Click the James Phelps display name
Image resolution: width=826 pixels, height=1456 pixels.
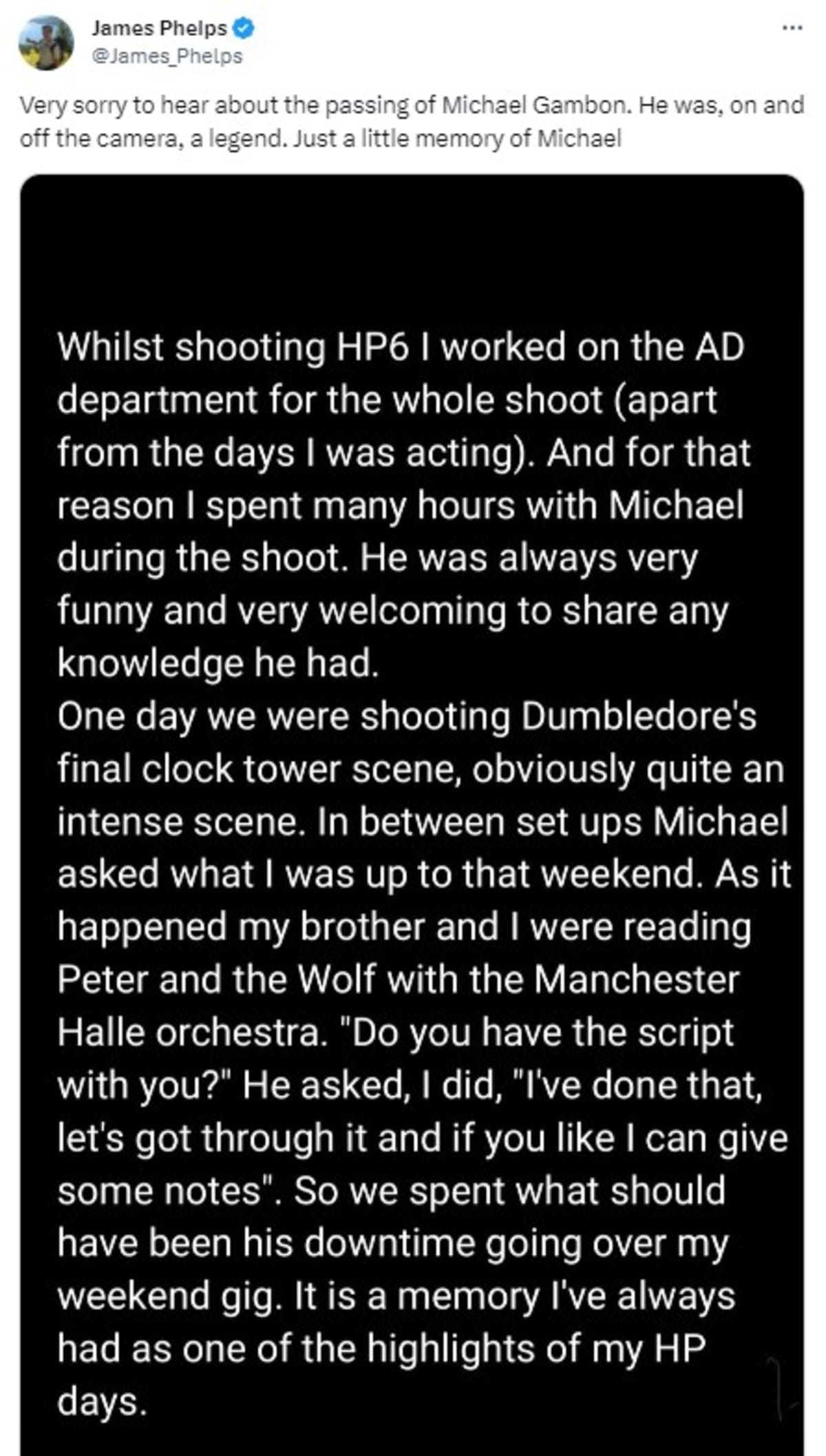(x=160, y=28)
